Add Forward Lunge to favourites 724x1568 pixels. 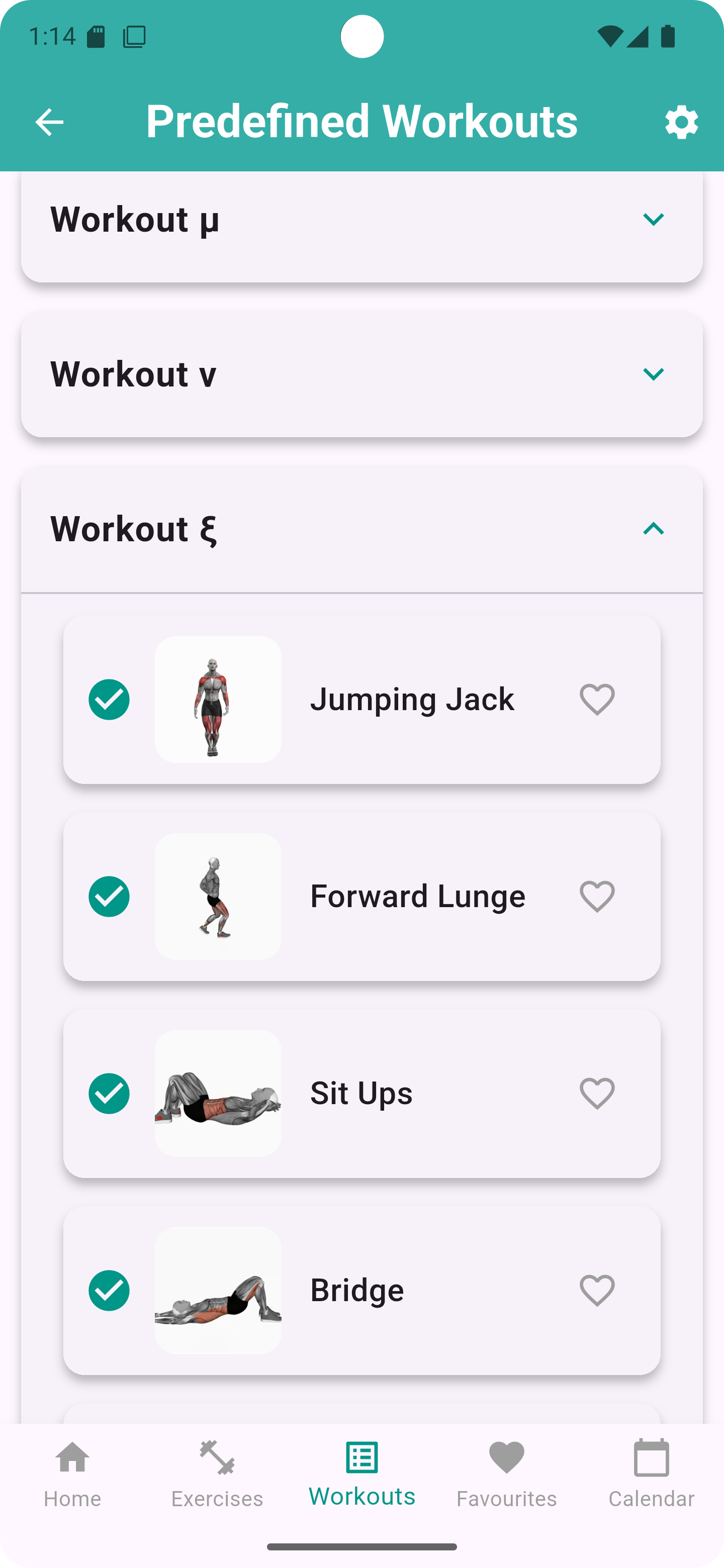(x=597, y=897)
